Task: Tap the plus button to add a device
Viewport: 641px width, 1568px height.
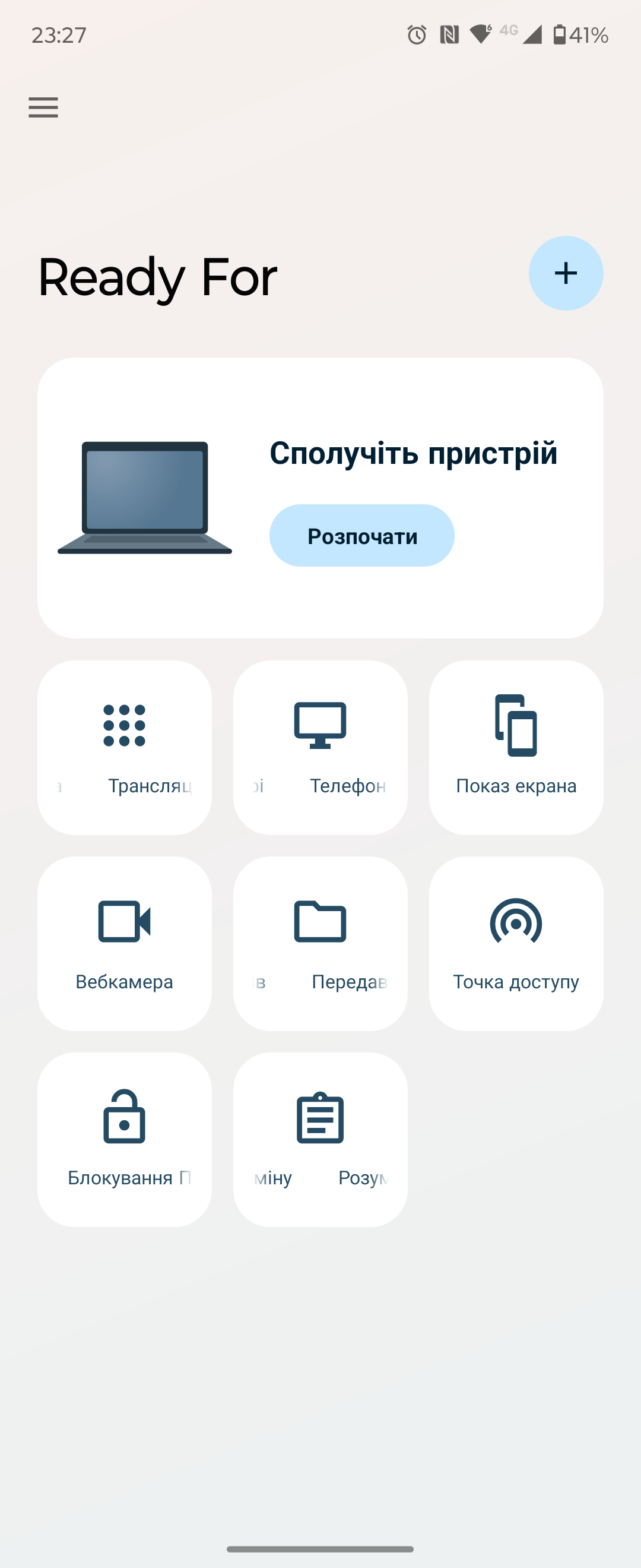Action: pyautogui.click(x=566, y=273)
